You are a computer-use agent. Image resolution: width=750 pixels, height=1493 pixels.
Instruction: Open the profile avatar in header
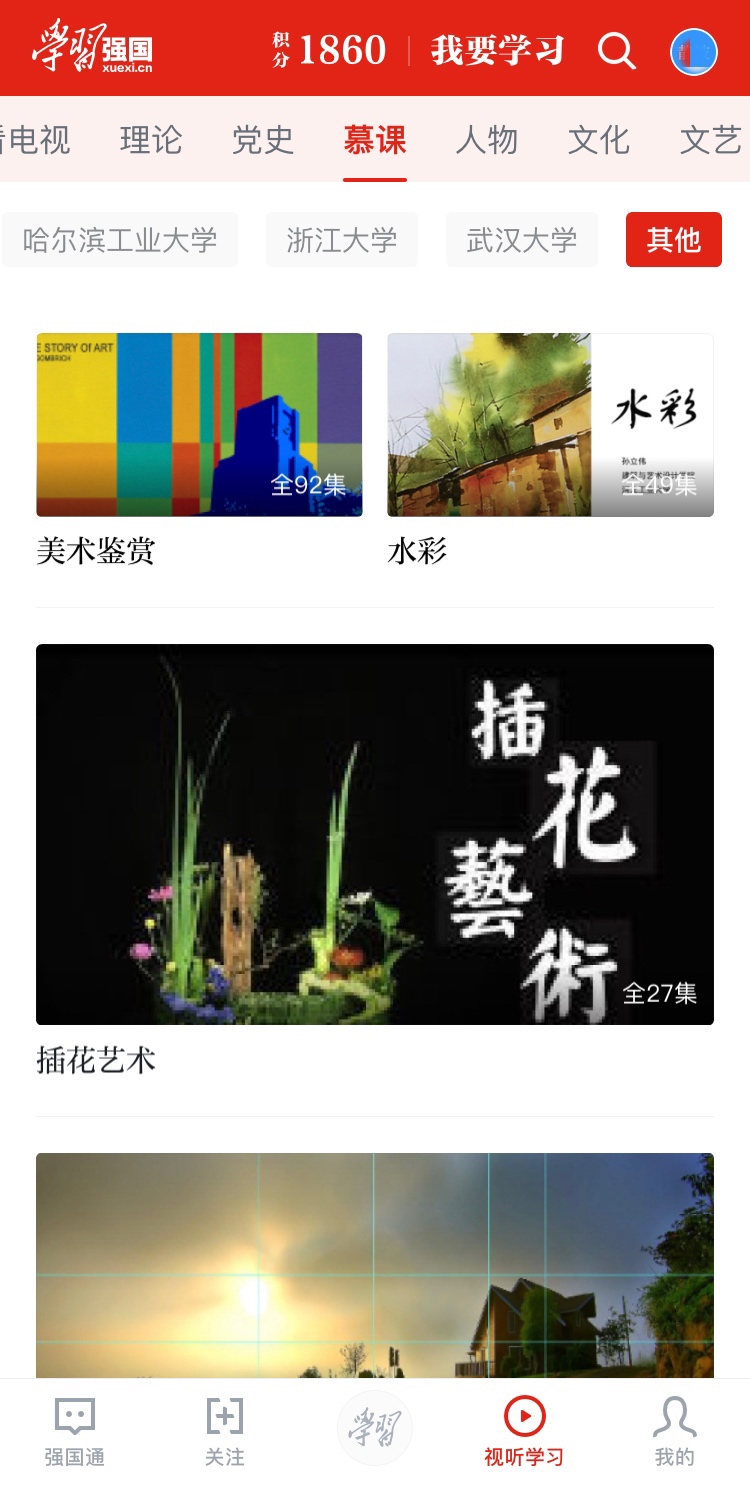[x=693, y=52]
